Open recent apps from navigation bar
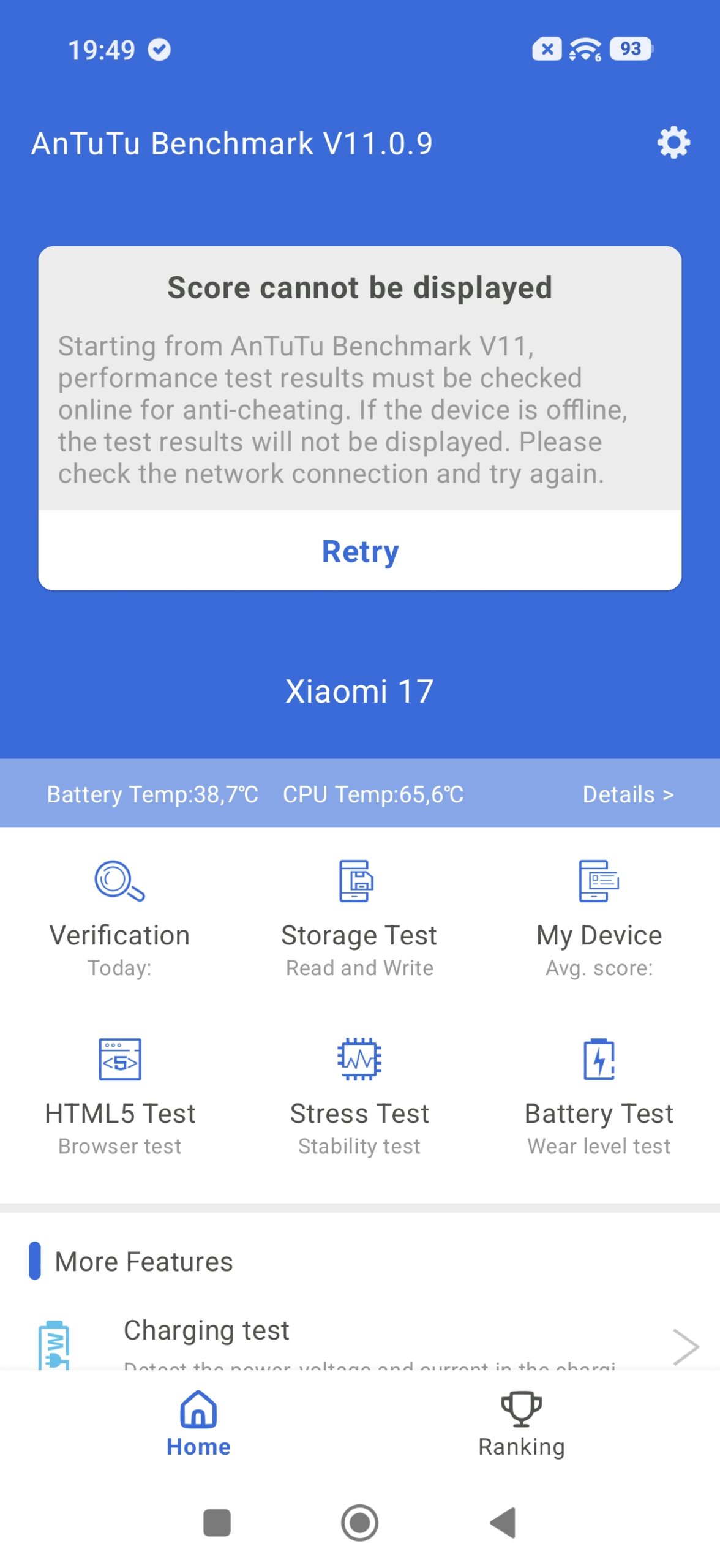This screenshot has width=720, height=1568. click(217, 1522)
